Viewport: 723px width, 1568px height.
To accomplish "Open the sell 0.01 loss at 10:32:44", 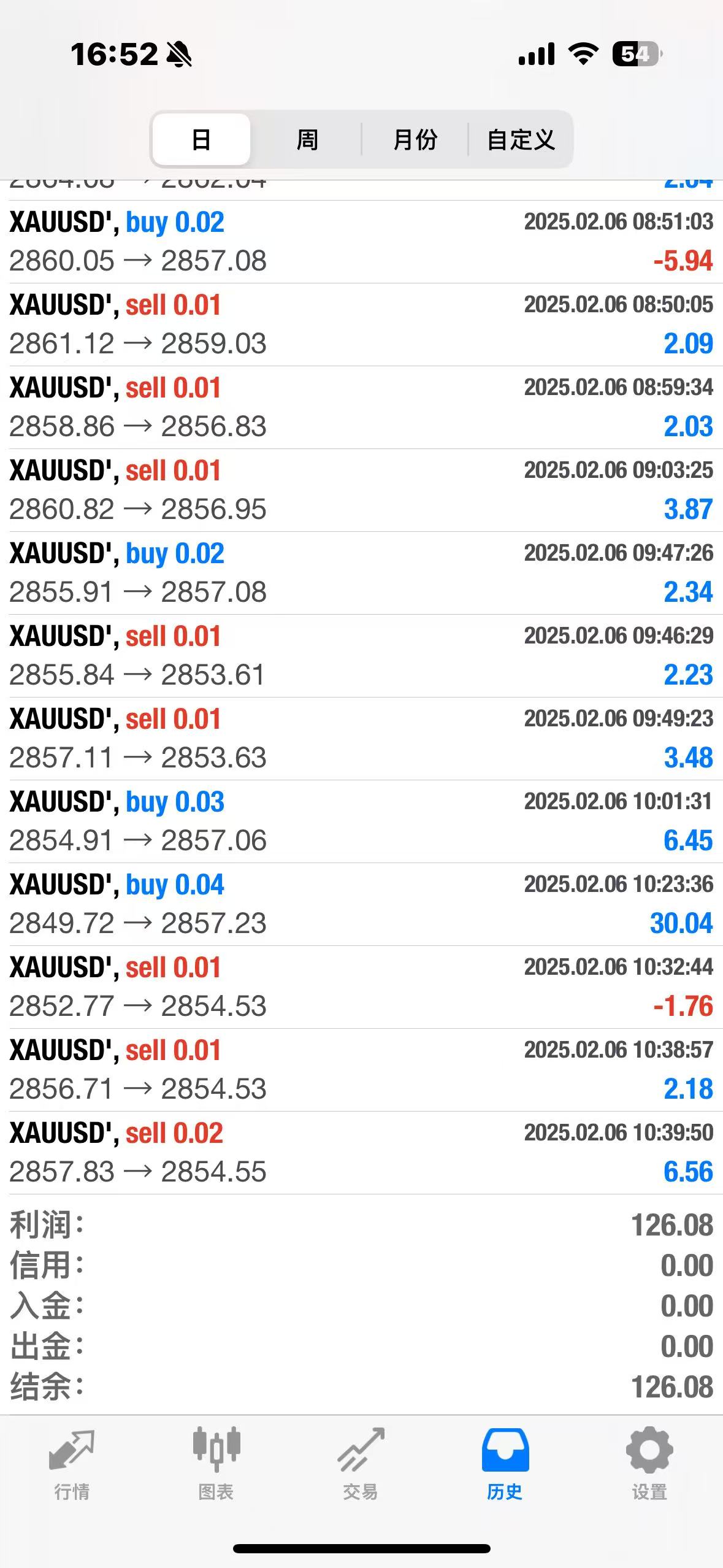I will click(x=361, y=987).
